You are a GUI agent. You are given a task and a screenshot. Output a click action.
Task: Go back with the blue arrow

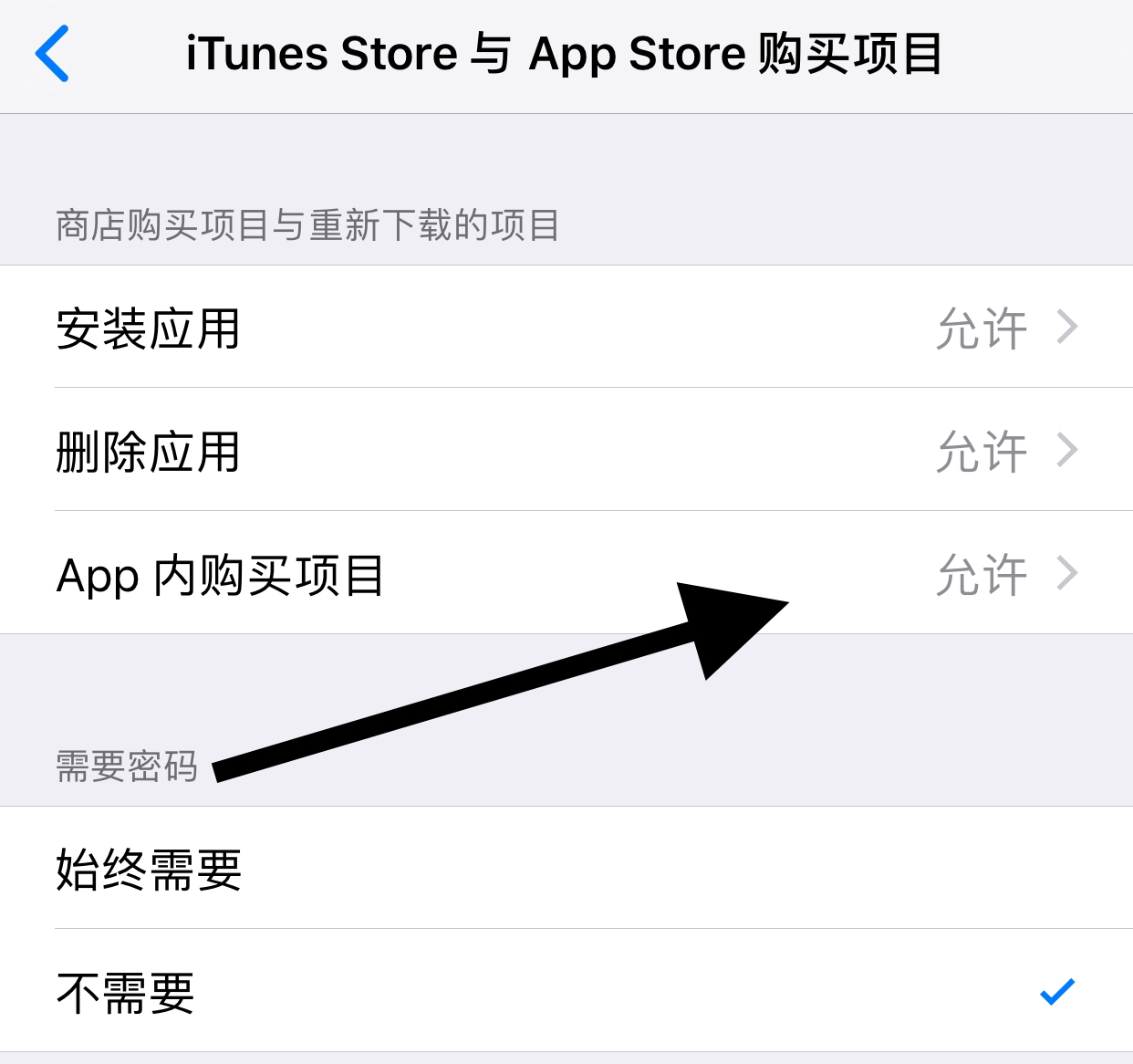(x=53, y=55)
